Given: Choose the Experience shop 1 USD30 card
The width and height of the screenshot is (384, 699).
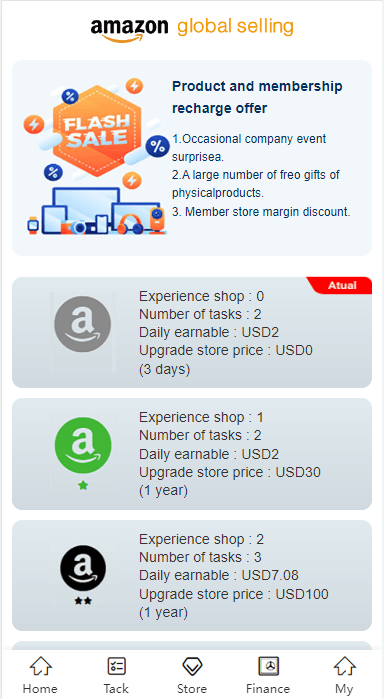Looking at the screenshot, I should tap(192, 454).
